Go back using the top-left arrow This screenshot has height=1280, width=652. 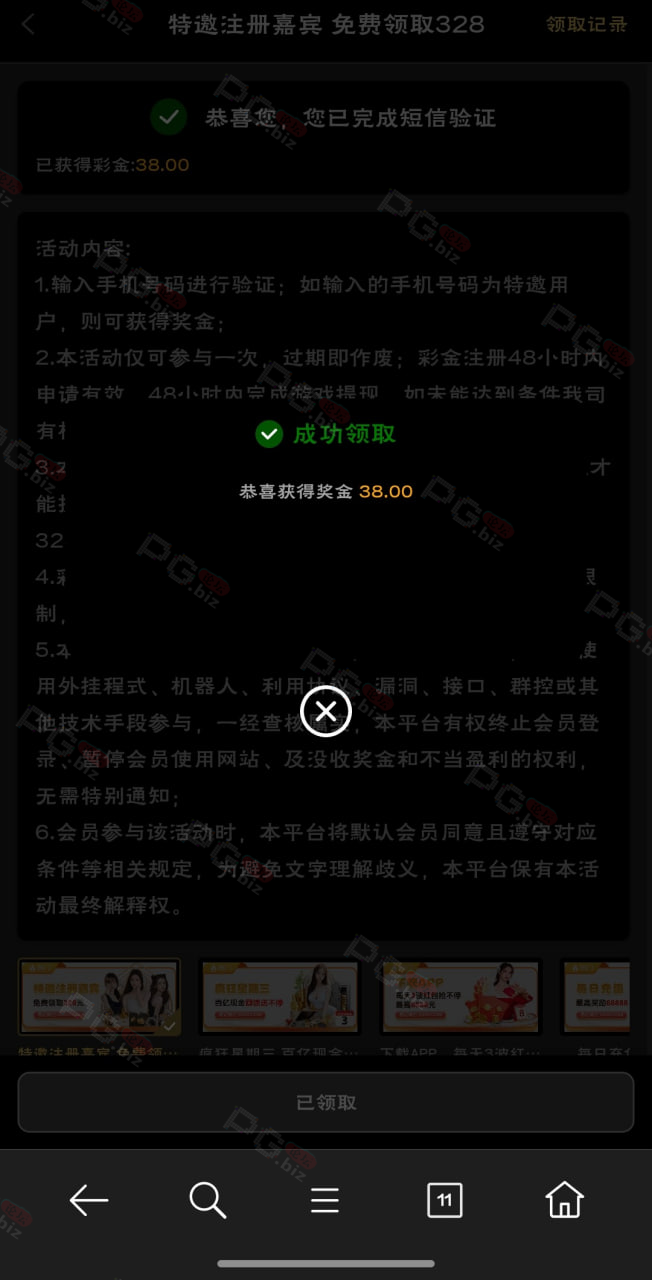(x=28, y=25)
